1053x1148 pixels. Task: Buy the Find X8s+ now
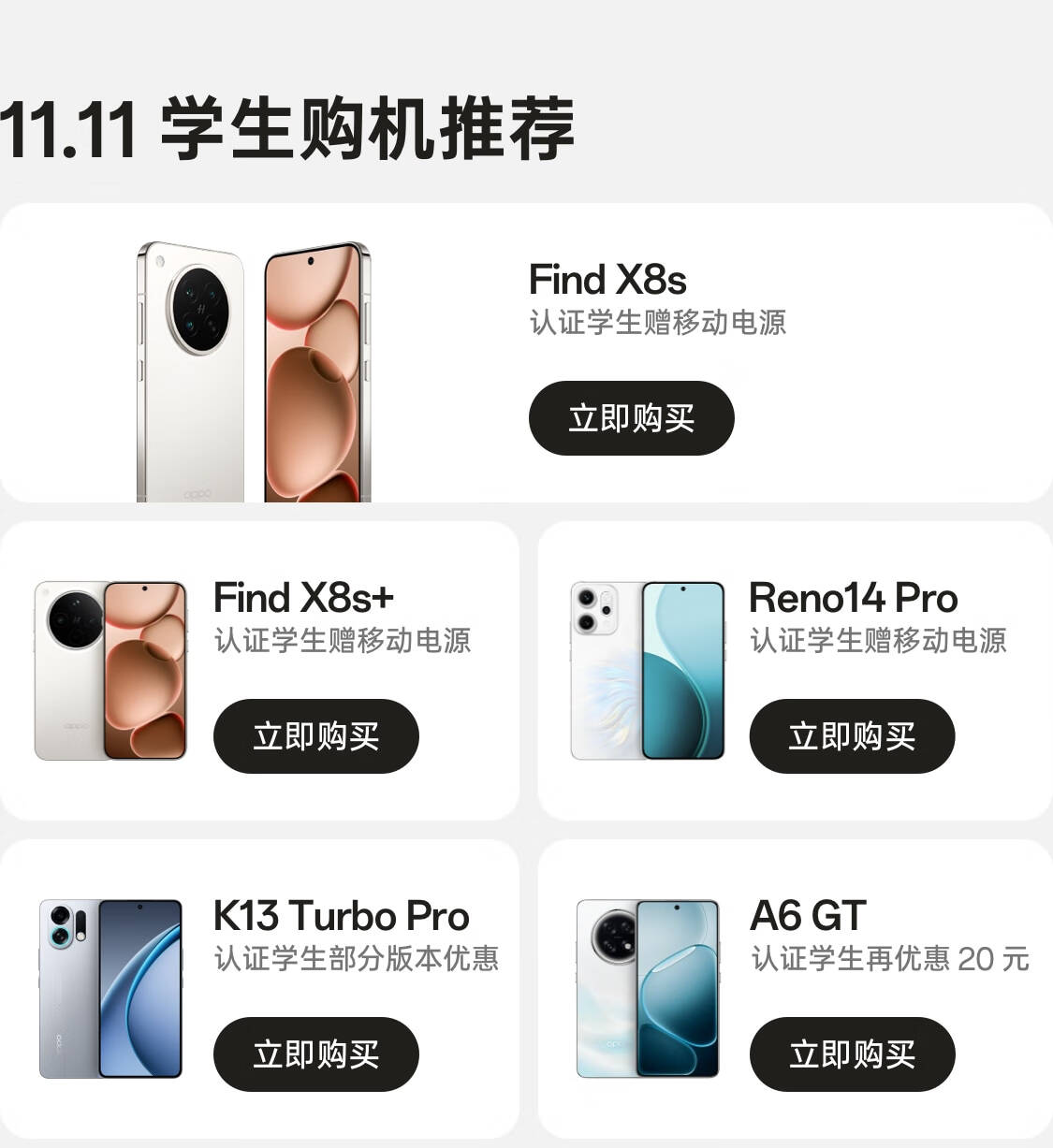coord(316,736)
